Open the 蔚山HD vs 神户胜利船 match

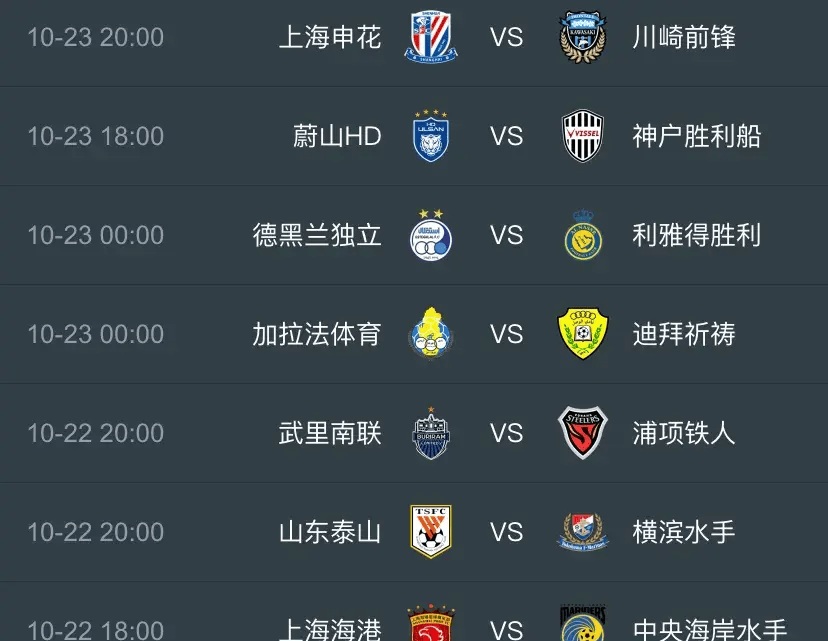point(506,137)
